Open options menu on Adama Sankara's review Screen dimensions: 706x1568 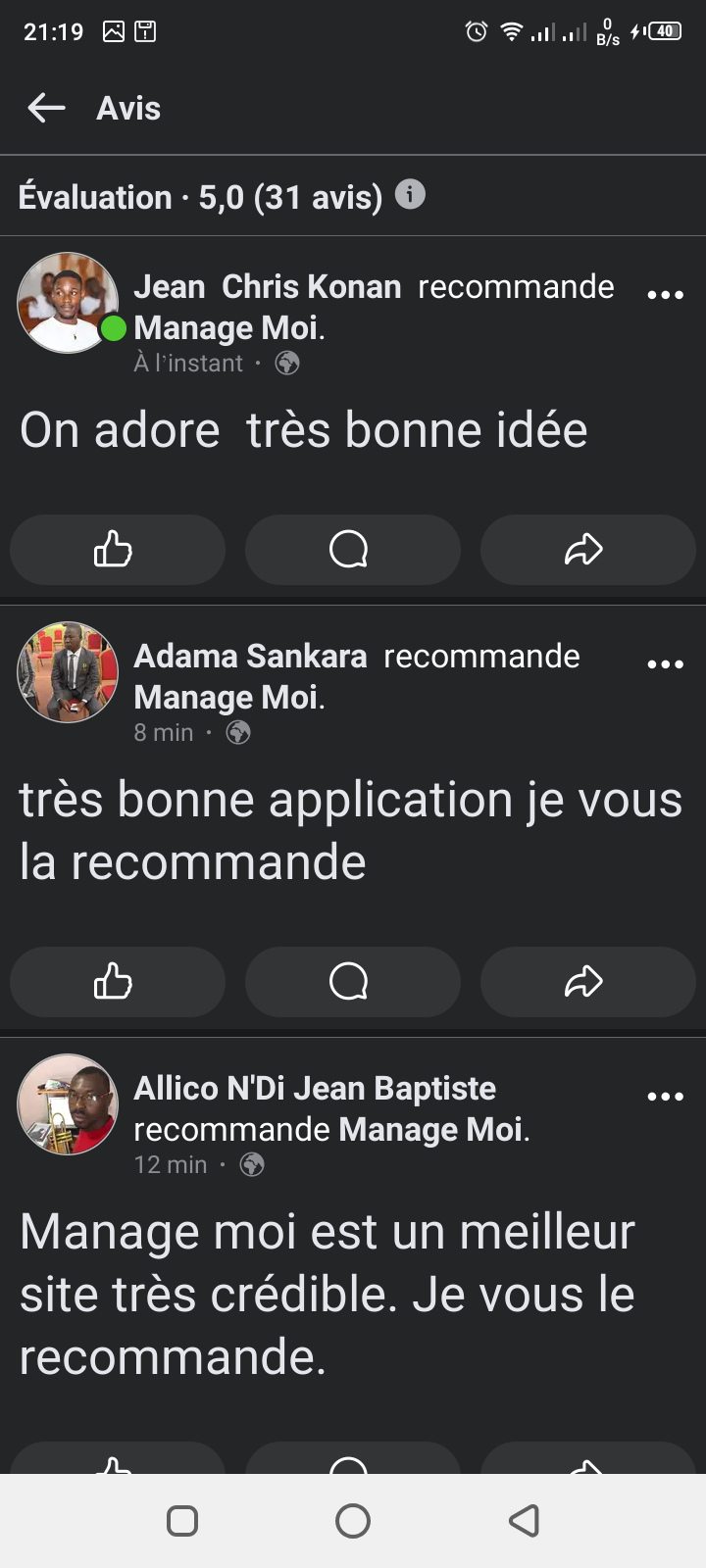(665, 664)
